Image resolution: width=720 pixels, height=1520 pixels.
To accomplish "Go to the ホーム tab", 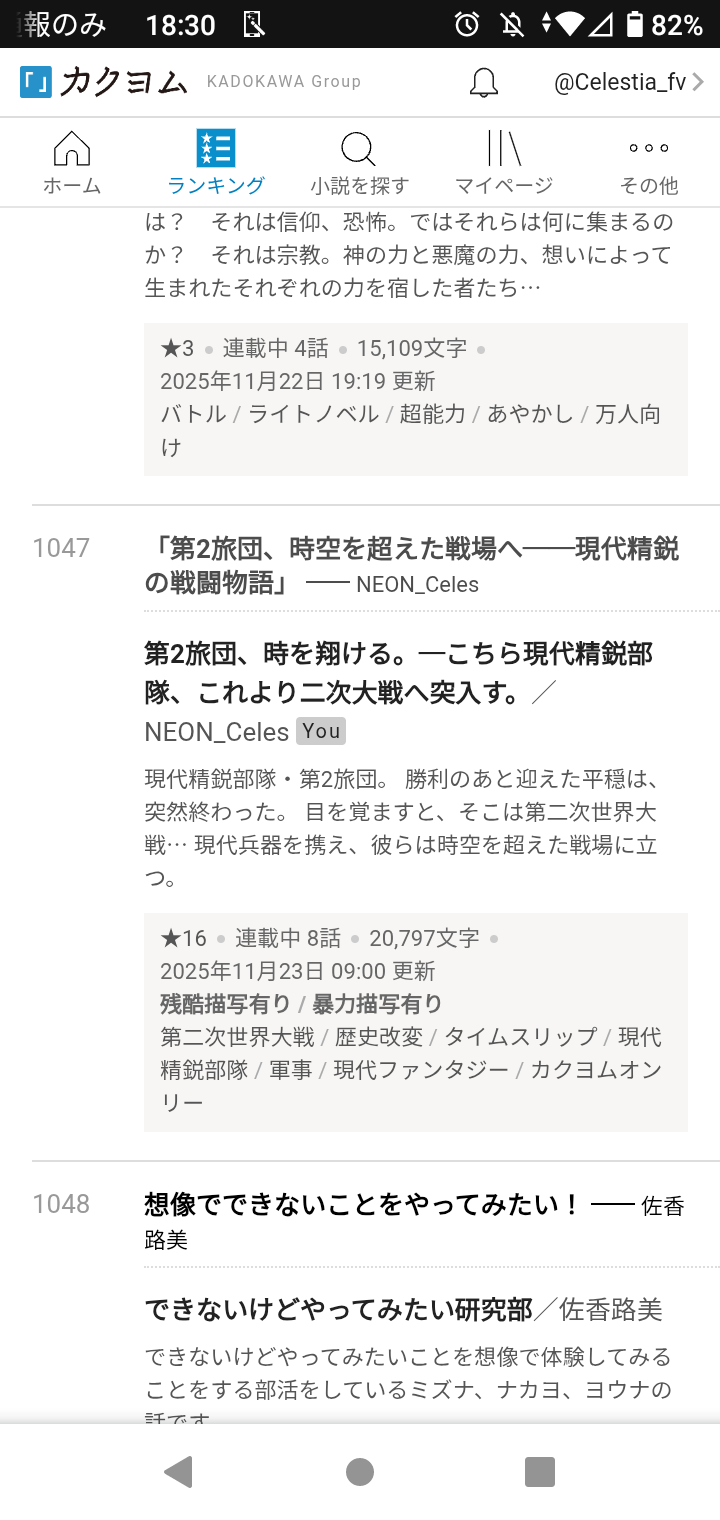I will [72, 163].
